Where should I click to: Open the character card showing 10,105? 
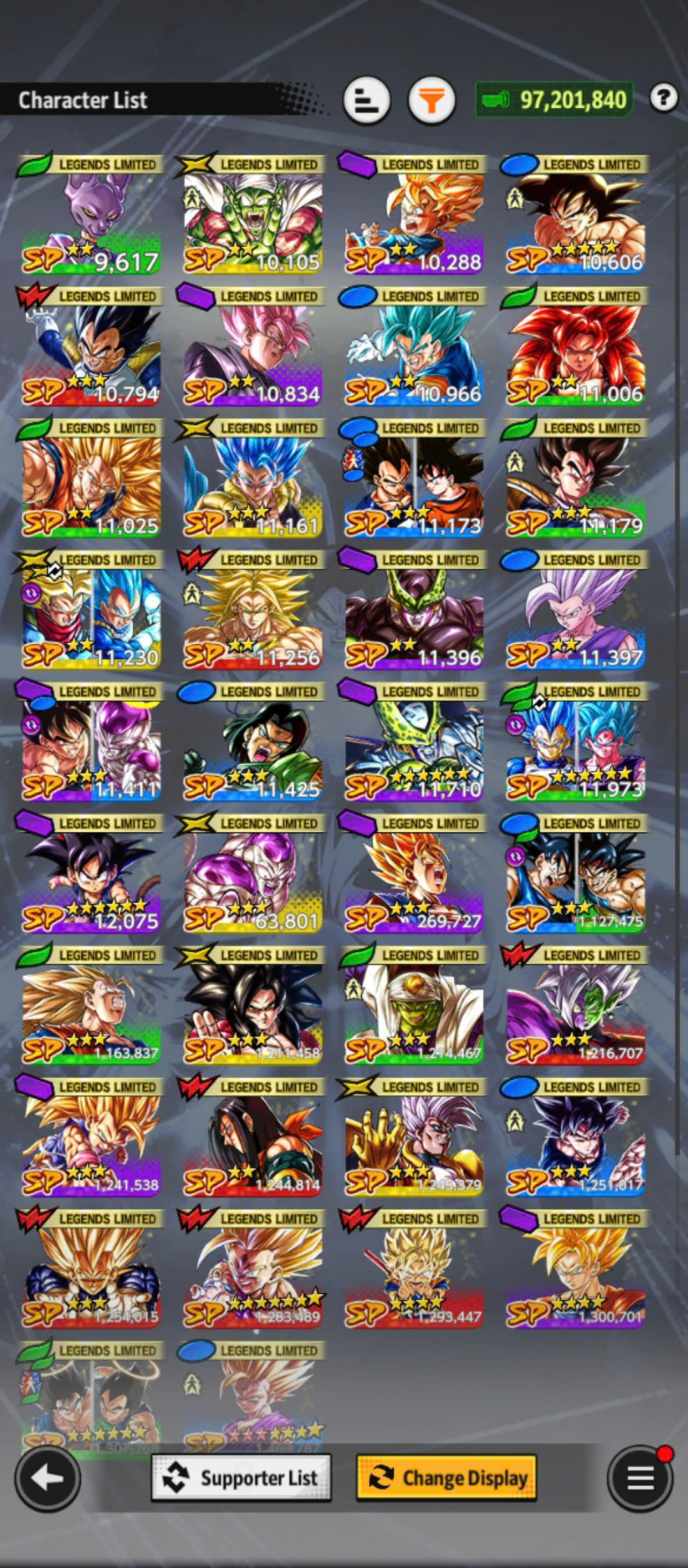[252, 215]
